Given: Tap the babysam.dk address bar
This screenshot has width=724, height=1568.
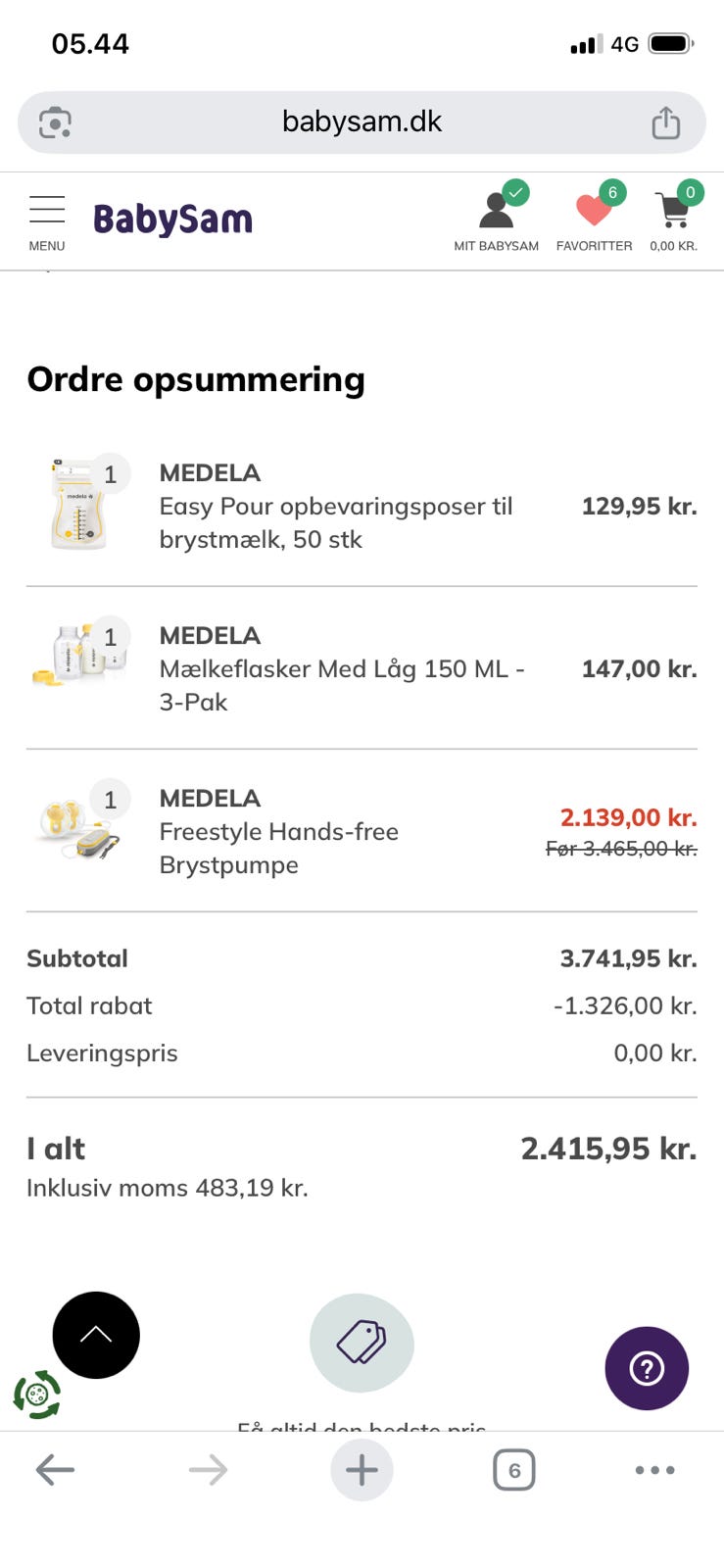Looking at the screenshot, I should click(362, 122).
